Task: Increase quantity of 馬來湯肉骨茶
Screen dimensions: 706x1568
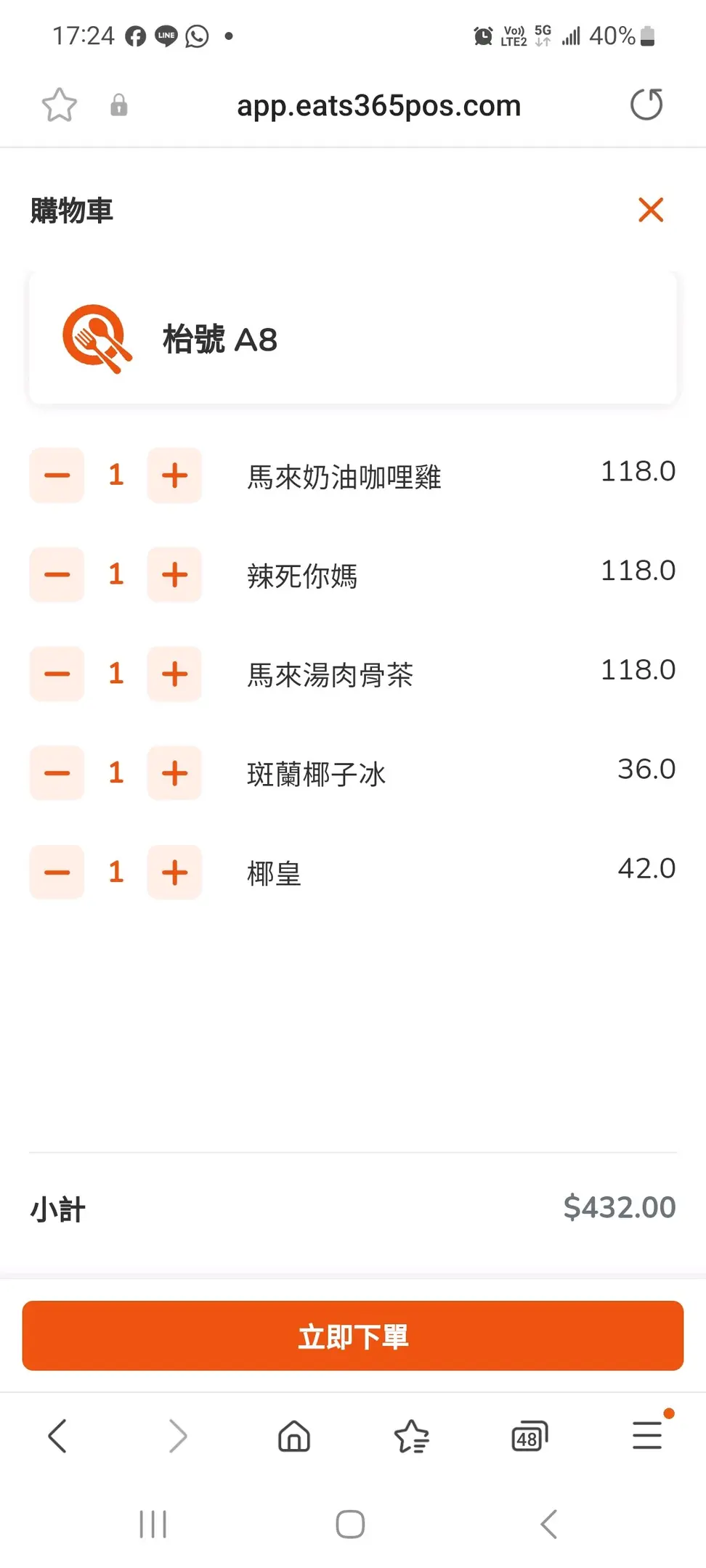Action: pyautogui.click(x=174, y=674)
